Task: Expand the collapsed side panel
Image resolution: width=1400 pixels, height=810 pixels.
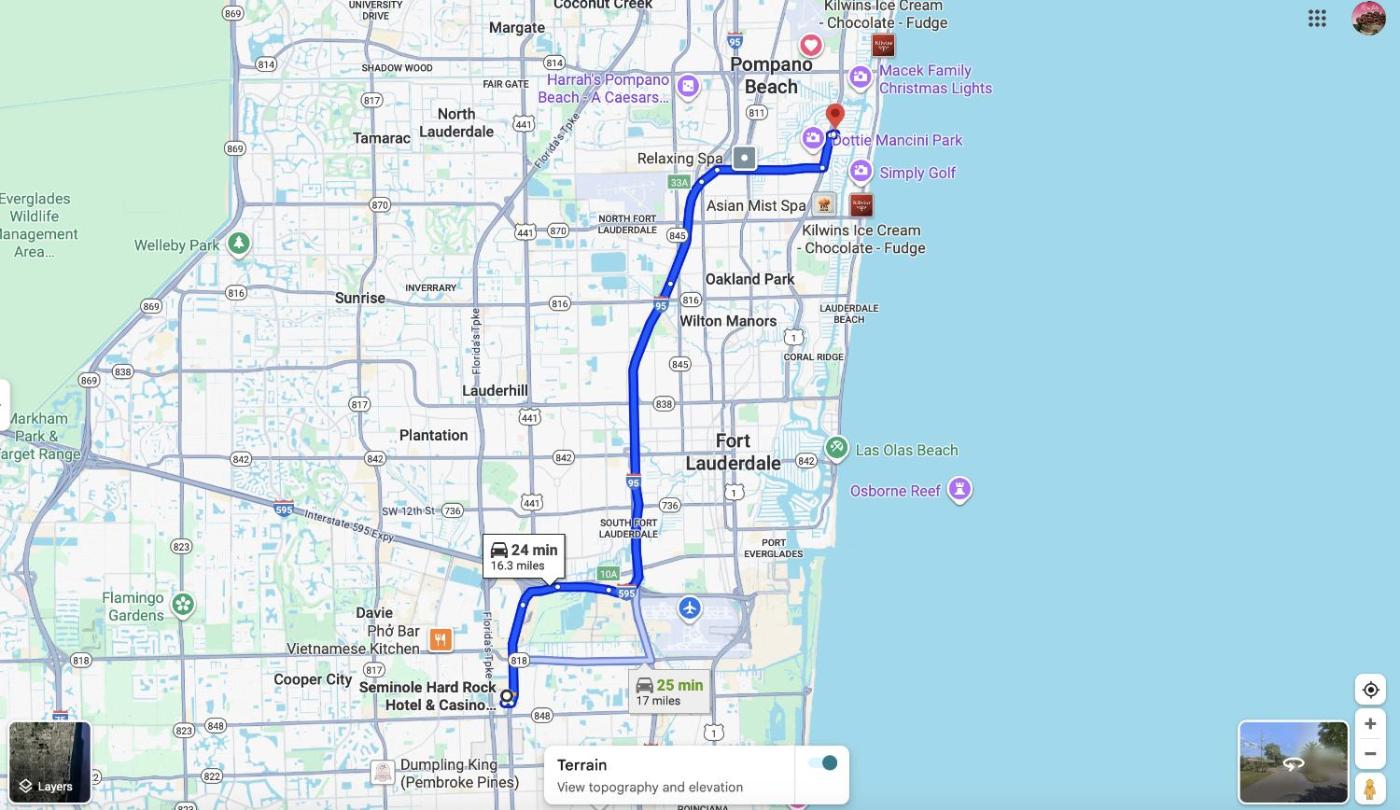Action: tap(4, 404)
